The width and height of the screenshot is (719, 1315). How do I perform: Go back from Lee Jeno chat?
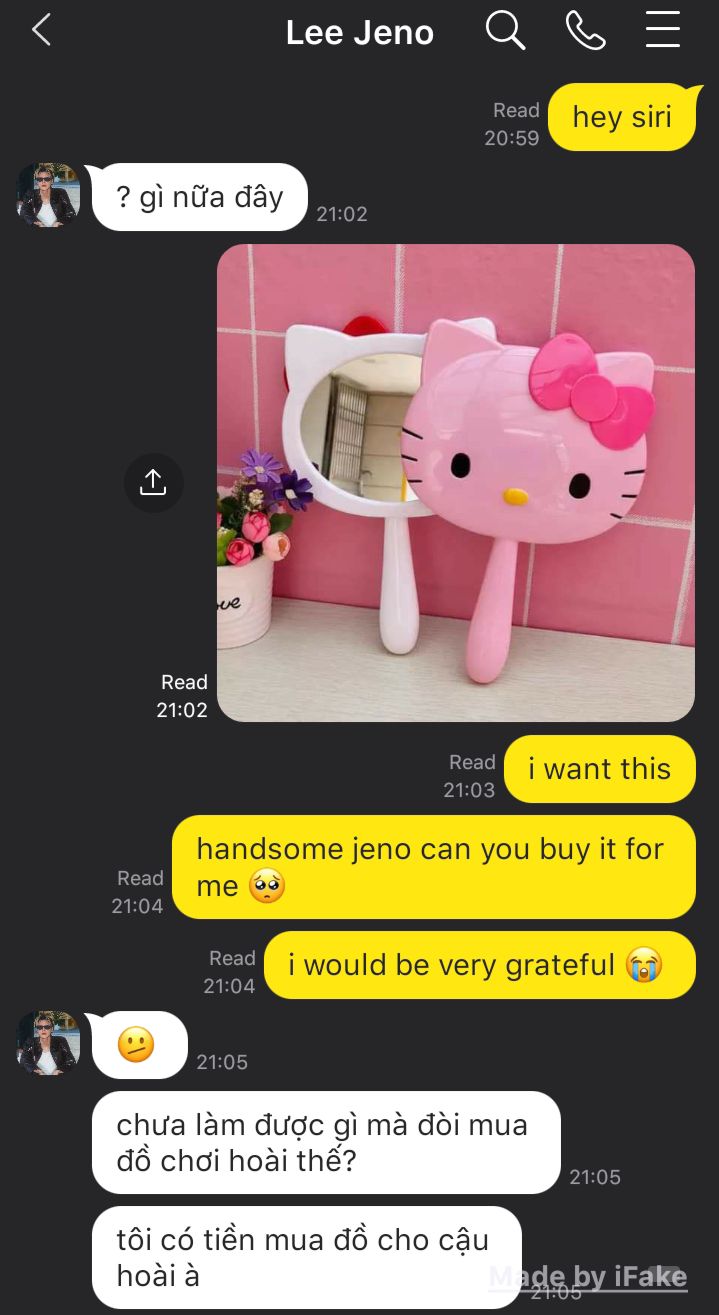pos(41,31)
